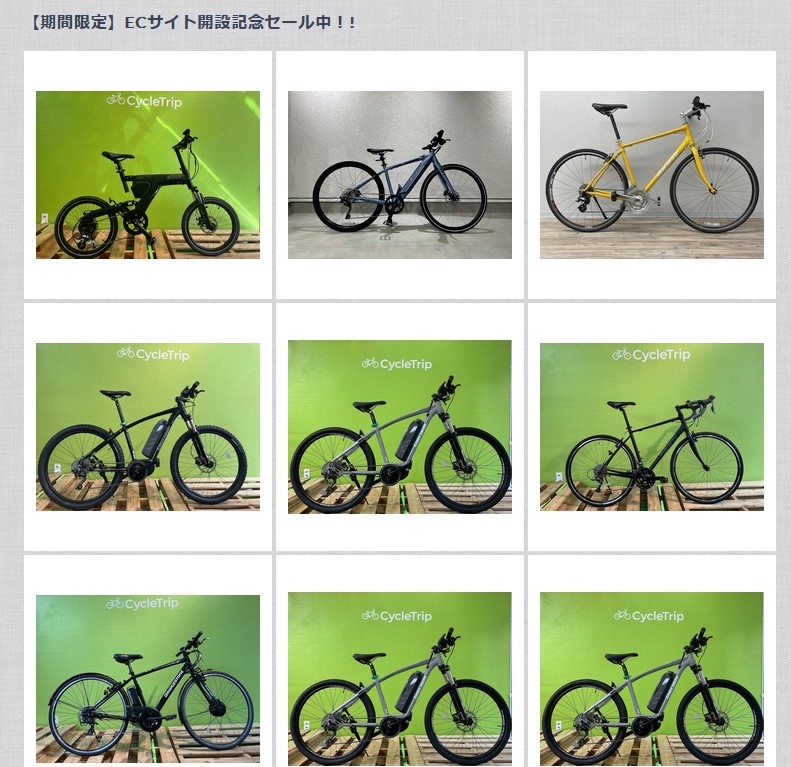791x767 pixels.
Task: View the black thin-tire e-cross bike tile
Action: click(148, 678)
